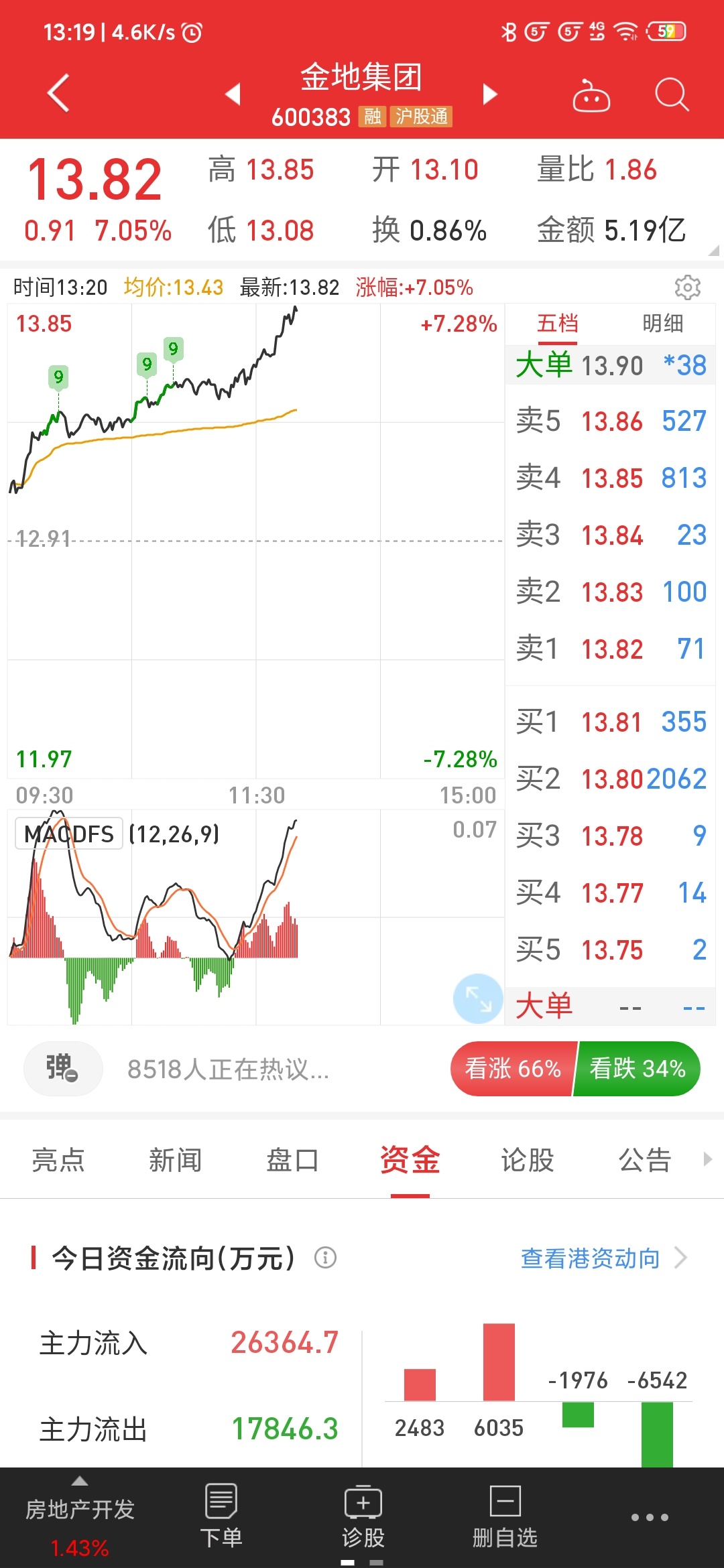Open the 公告 tab

coord(644,1160)
